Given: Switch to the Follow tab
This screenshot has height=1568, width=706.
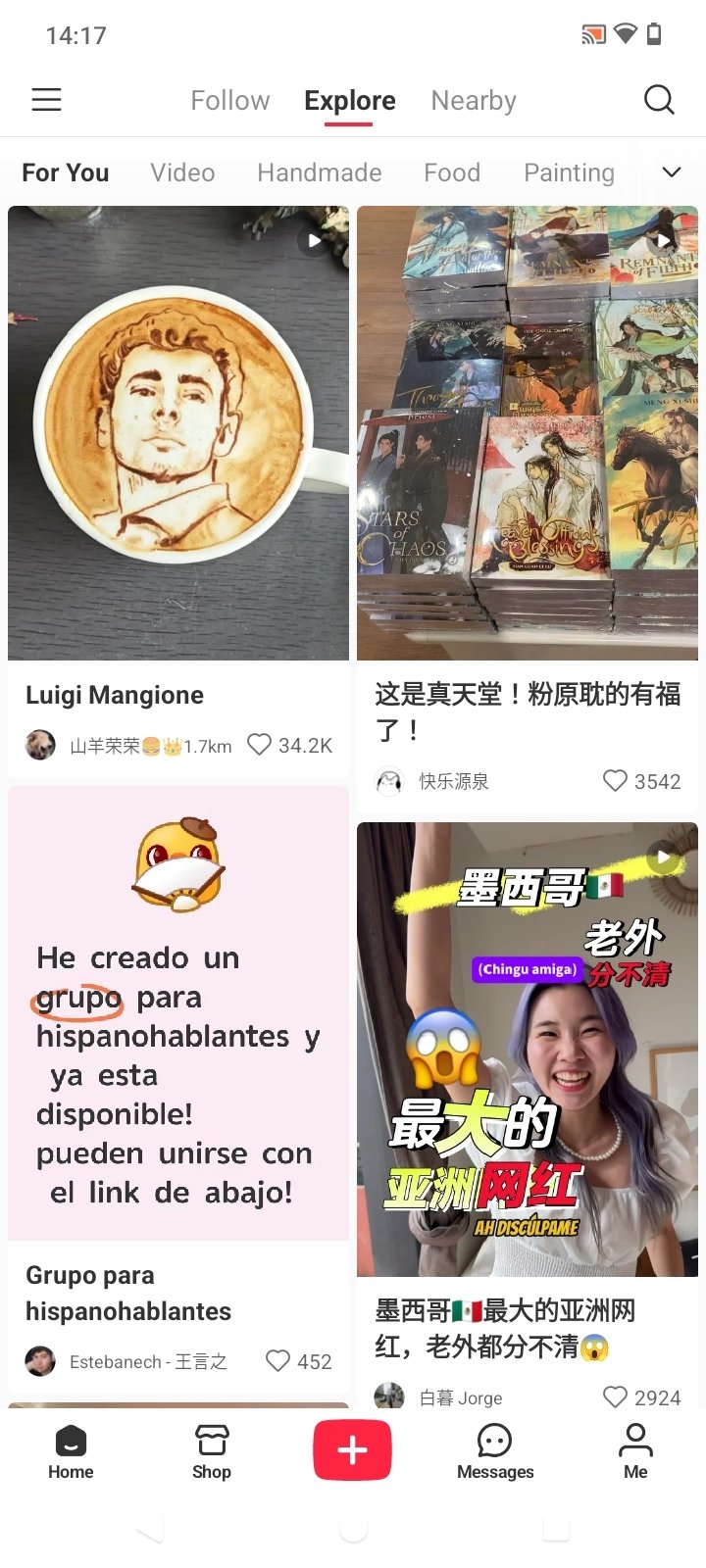Looking at the screenshot, I should coord(229,101).
